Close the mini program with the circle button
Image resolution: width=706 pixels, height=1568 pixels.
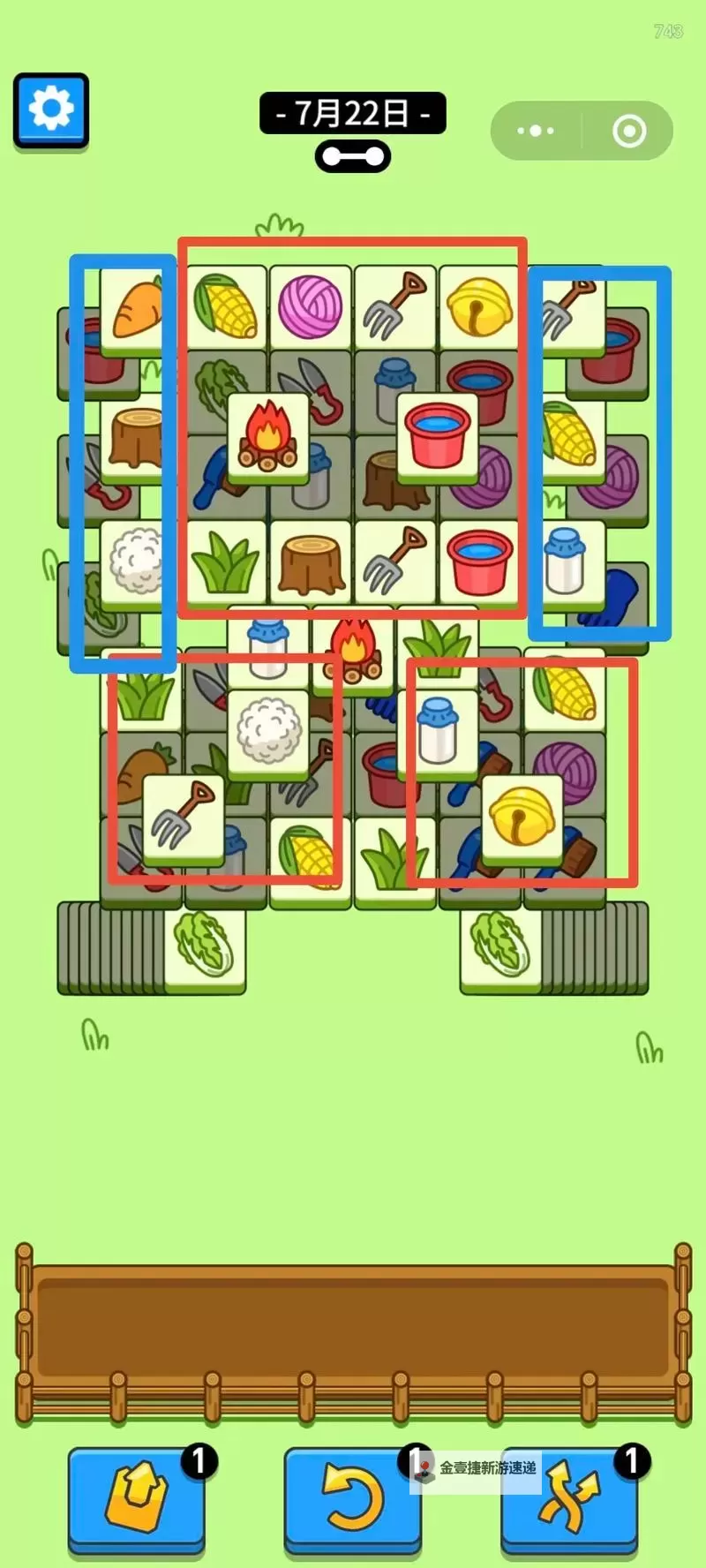629,131
